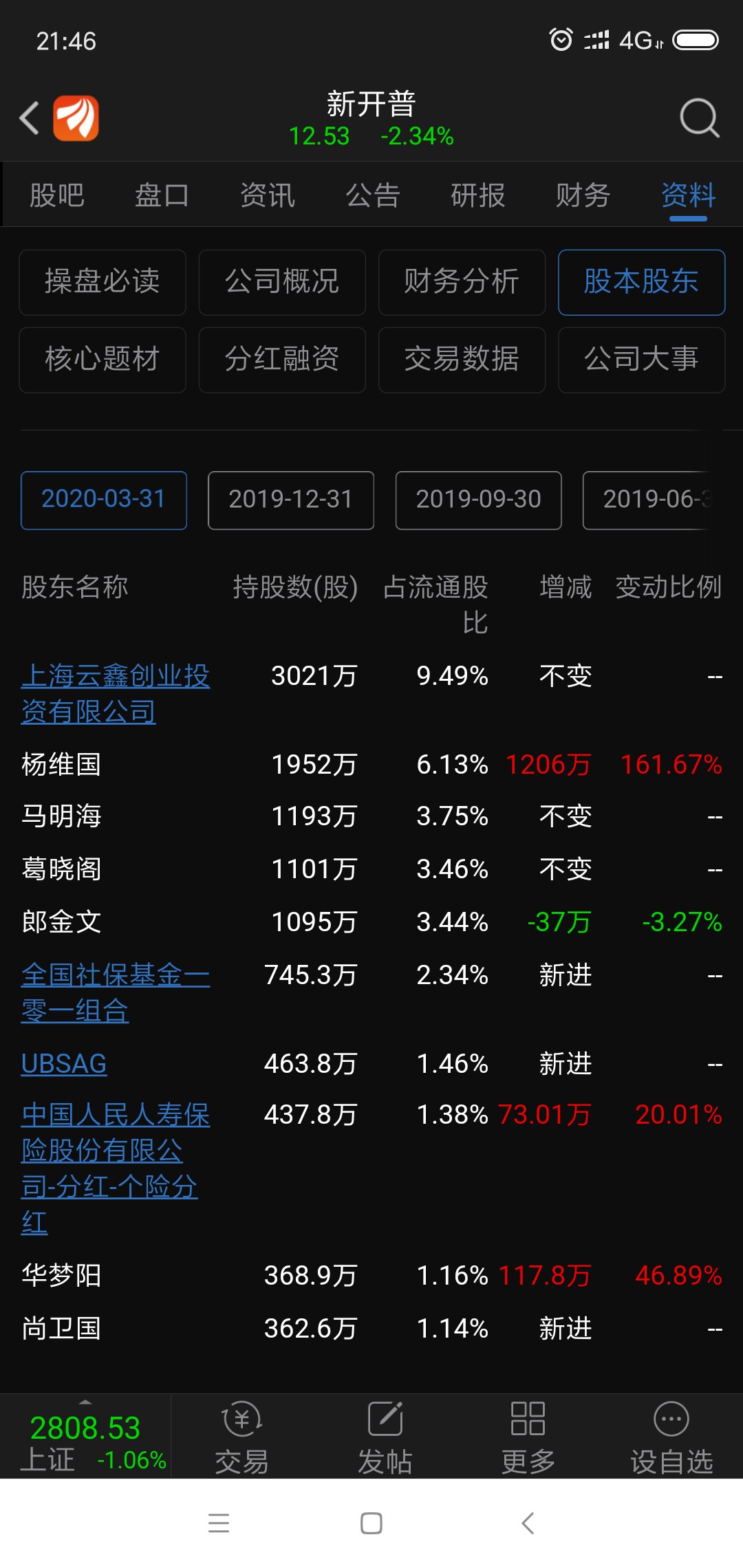This screenshot has height=1568, width=743.
Task: Go back using the top-left arrow
Action: pos(29,118)
